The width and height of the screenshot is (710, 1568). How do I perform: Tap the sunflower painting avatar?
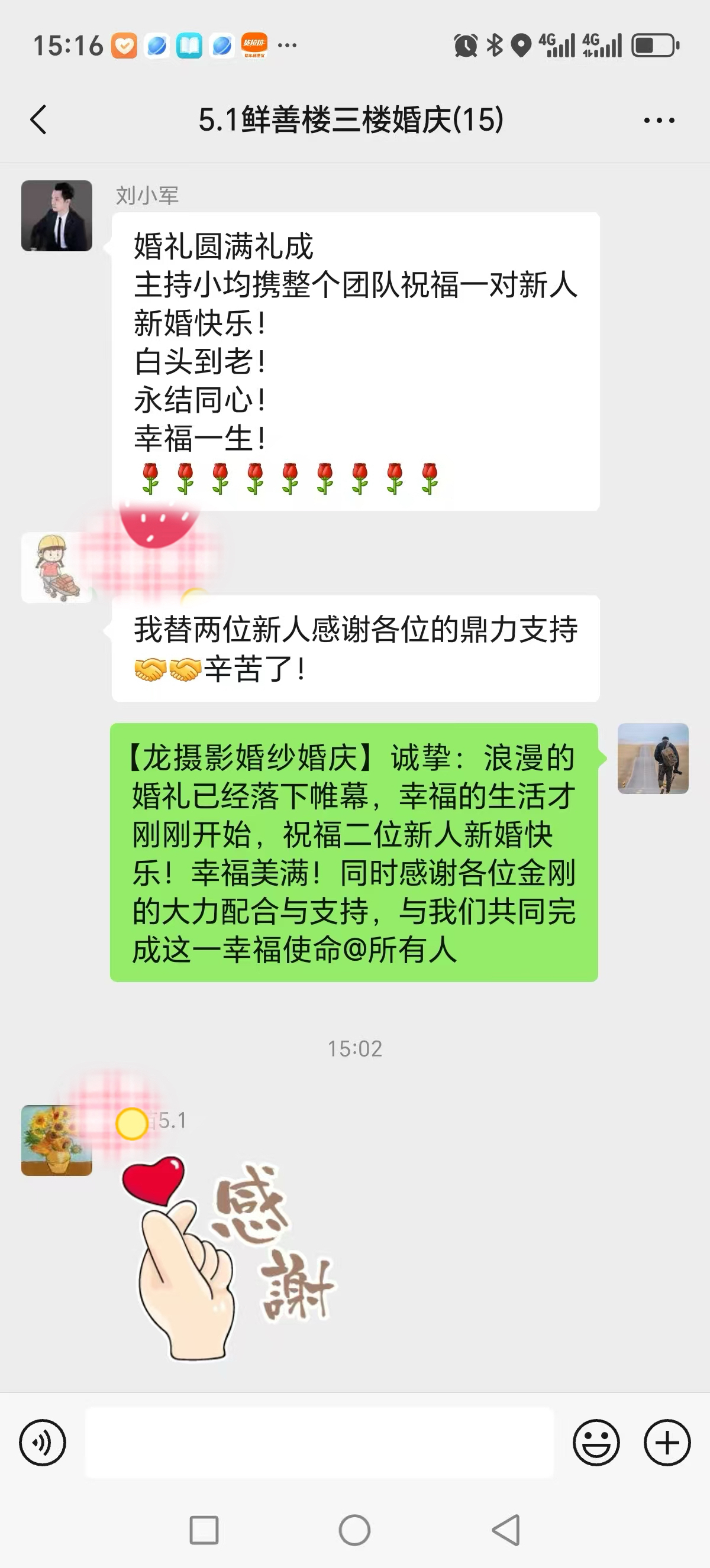[57, 1140]
